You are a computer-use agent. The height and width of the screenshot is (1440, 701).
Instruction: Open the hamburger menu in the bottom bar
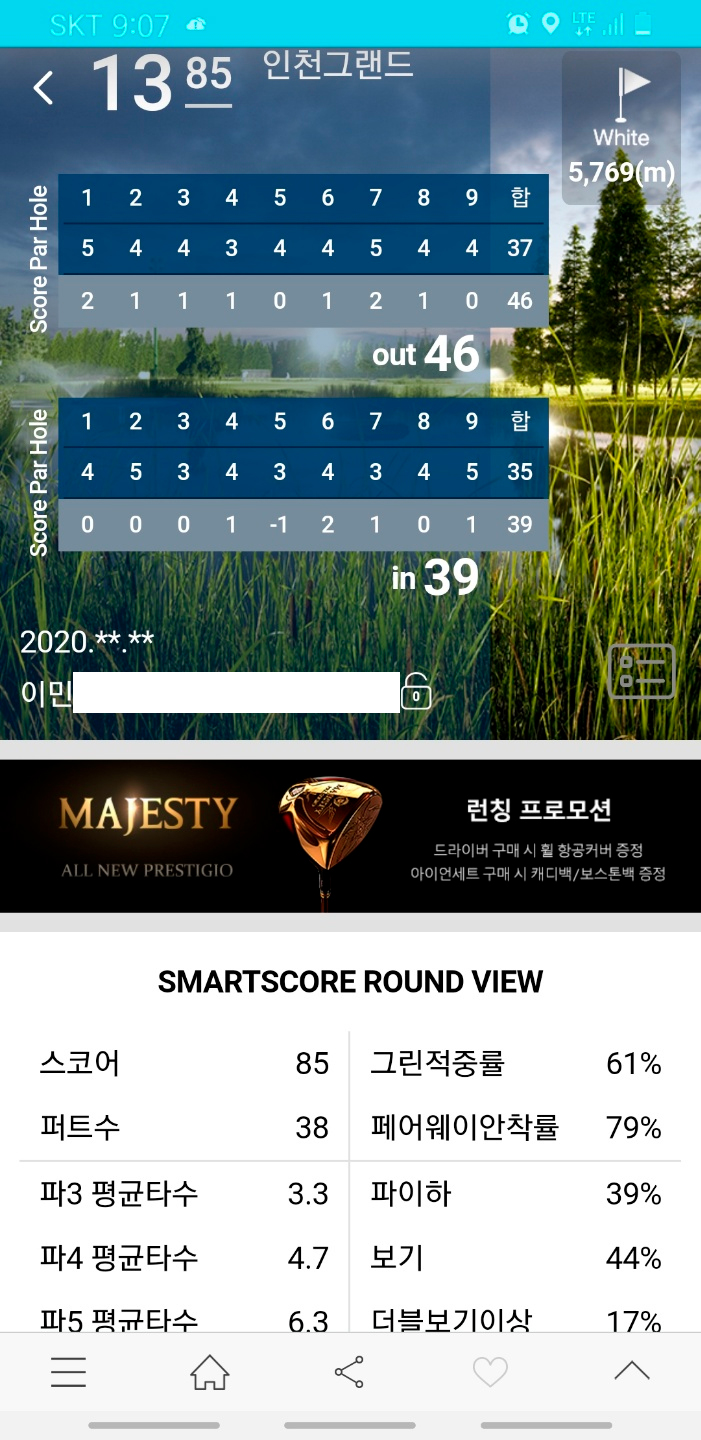[x=68, y=1372]
